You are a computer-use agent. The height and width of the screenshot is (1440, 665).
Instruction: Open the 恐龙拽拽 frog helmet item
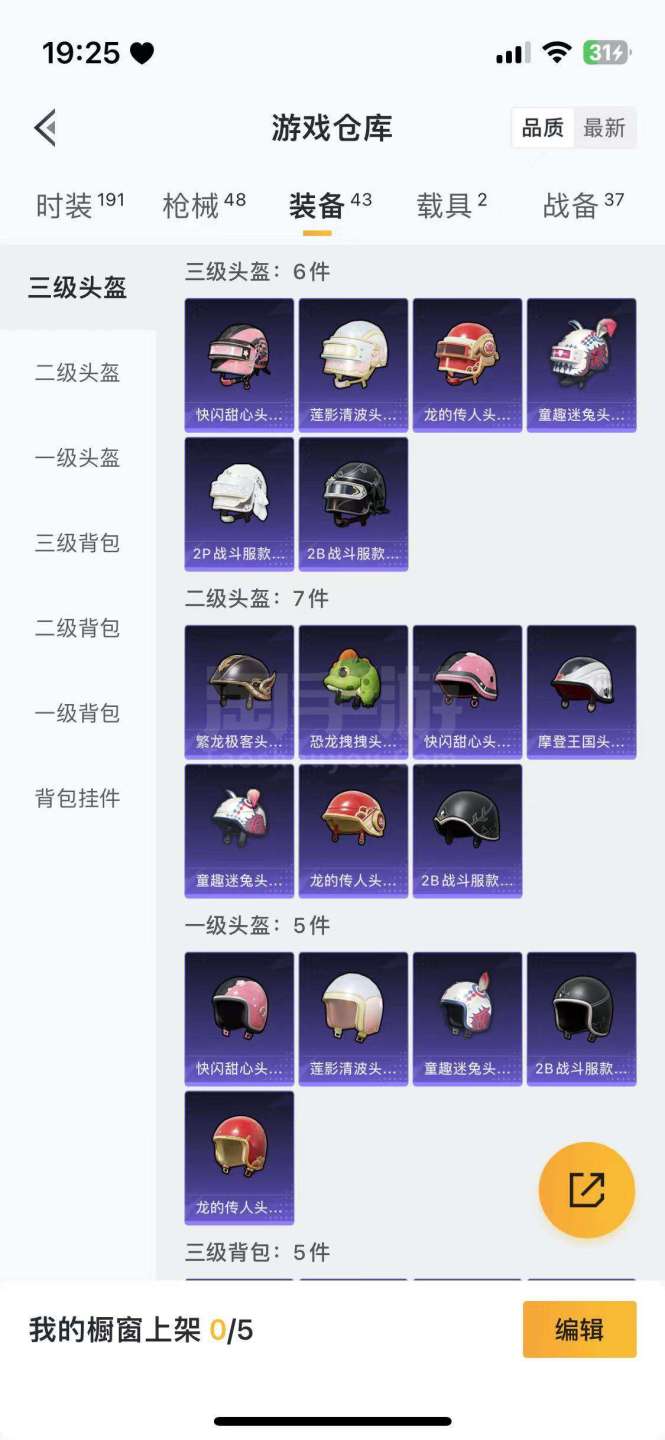[x=353, y=692]
